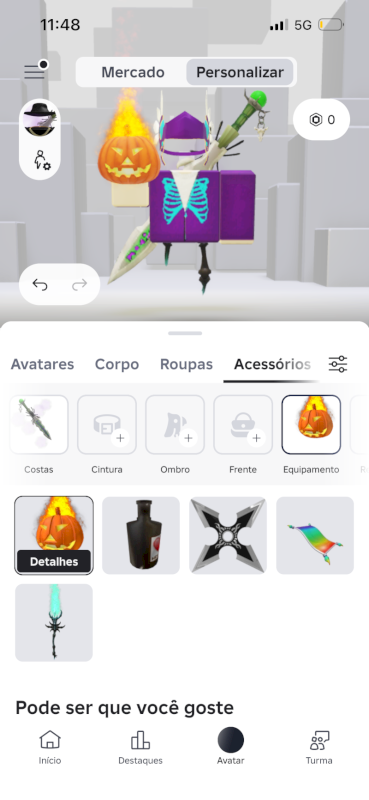The image size is (369, 800).
Task: Switch to the Roupas tab
Action: [186, 364]
